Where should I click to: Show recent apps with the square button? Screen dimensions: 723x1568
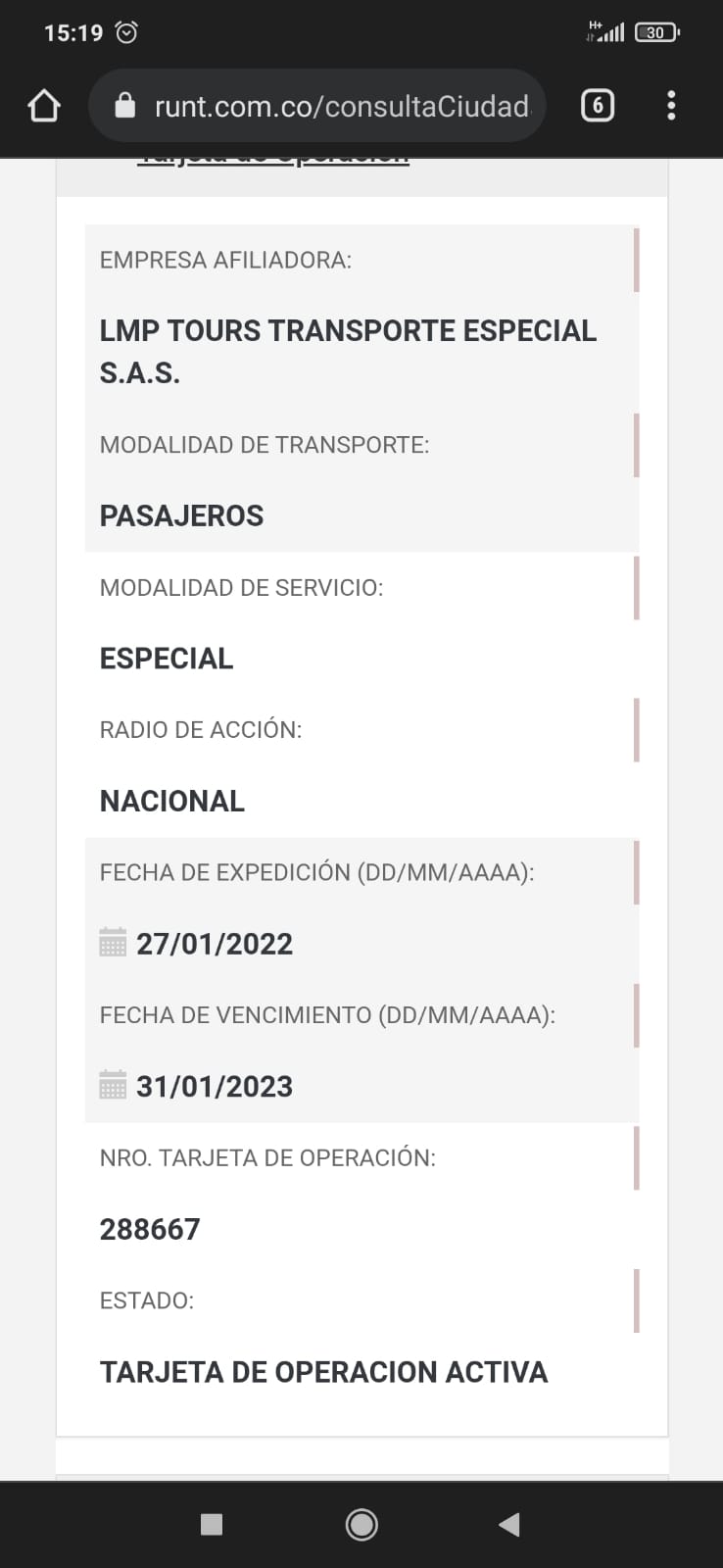click(x=212, y=1524)
